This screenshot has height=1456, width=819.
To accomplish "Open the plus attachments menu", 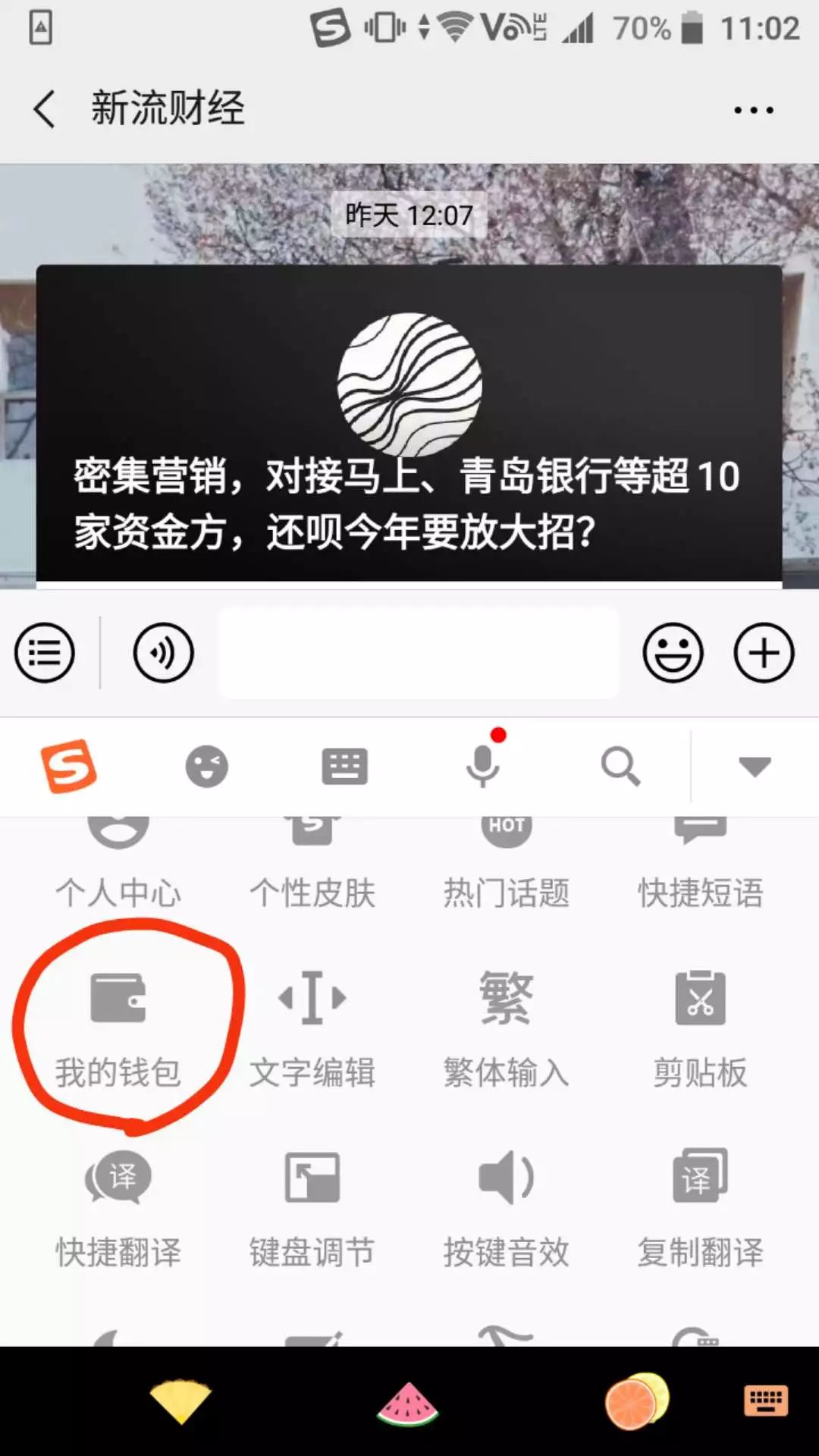I will click(x=764, y=653).
